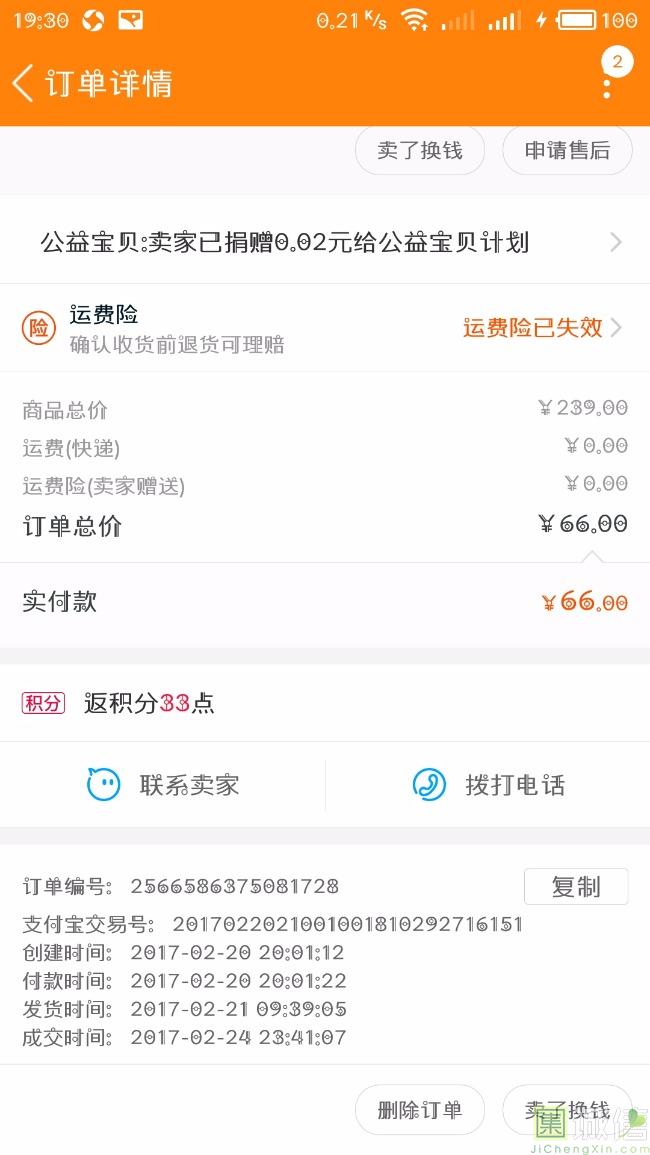Apply for after-sales service 申请售后

567,151
